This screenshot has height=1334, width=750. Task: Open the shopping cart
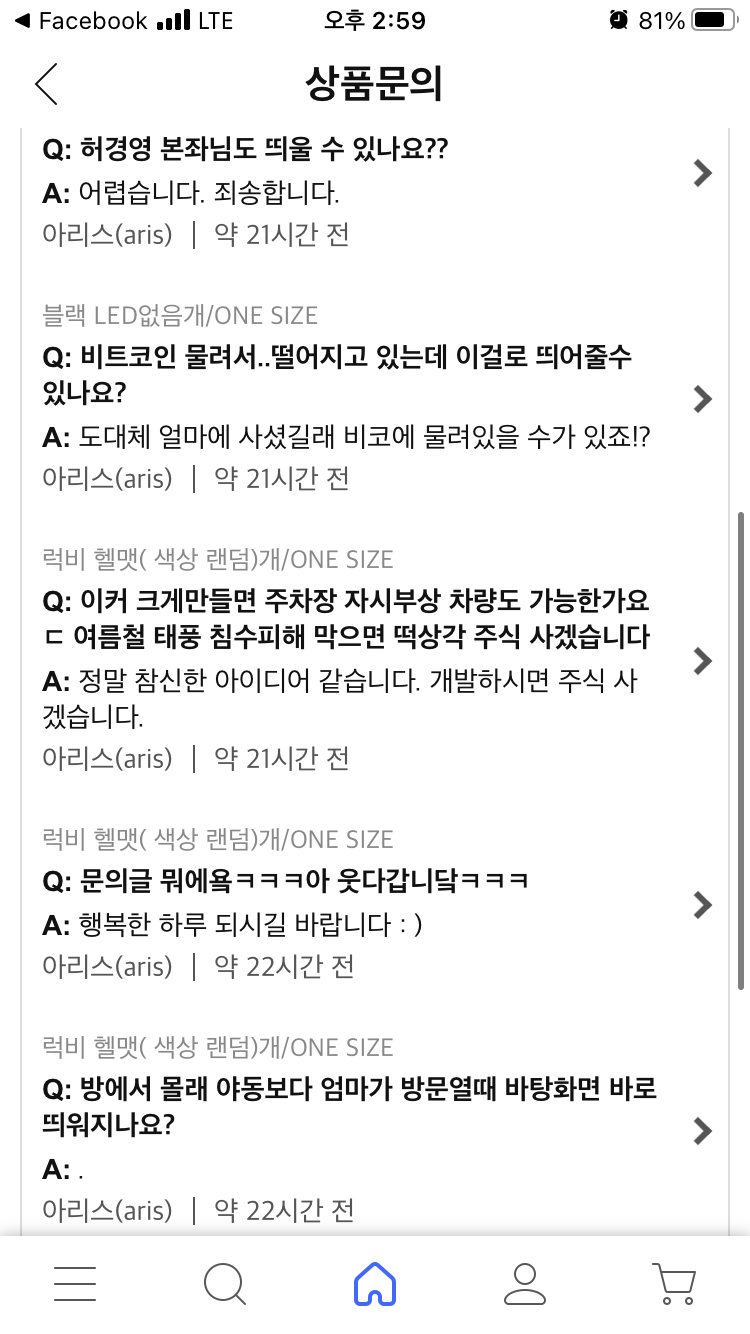(674, 1283)
